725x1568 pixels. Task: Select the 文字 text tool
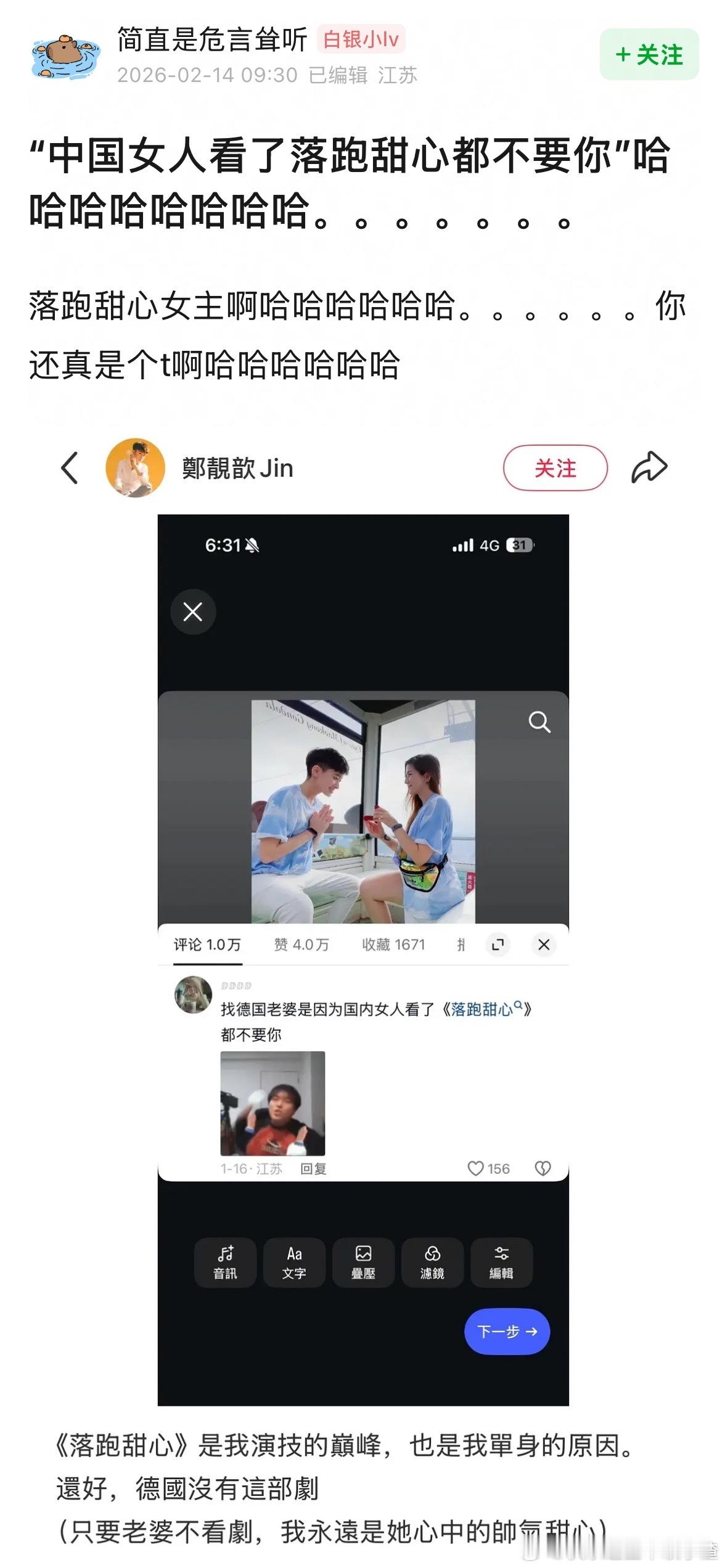[294, 1262]
